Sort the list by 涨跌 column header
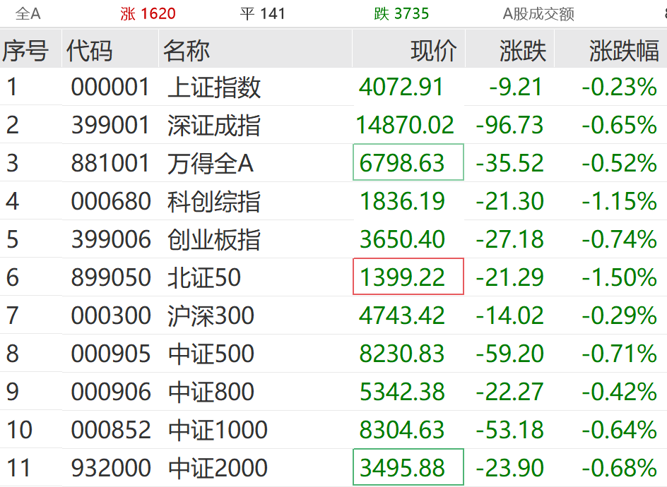Viewport: 667px width, 487px height. (x=519, y=50)
